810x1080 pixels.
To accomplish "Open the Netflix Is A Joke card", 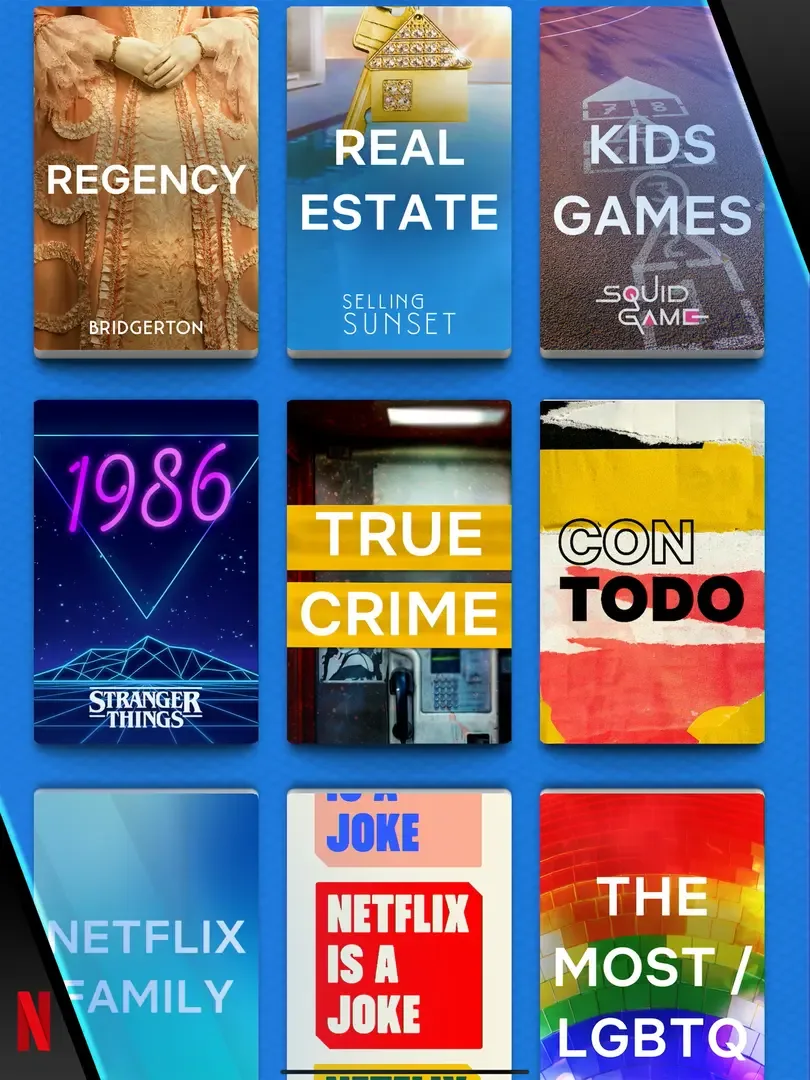I will (x=399, y=935).
